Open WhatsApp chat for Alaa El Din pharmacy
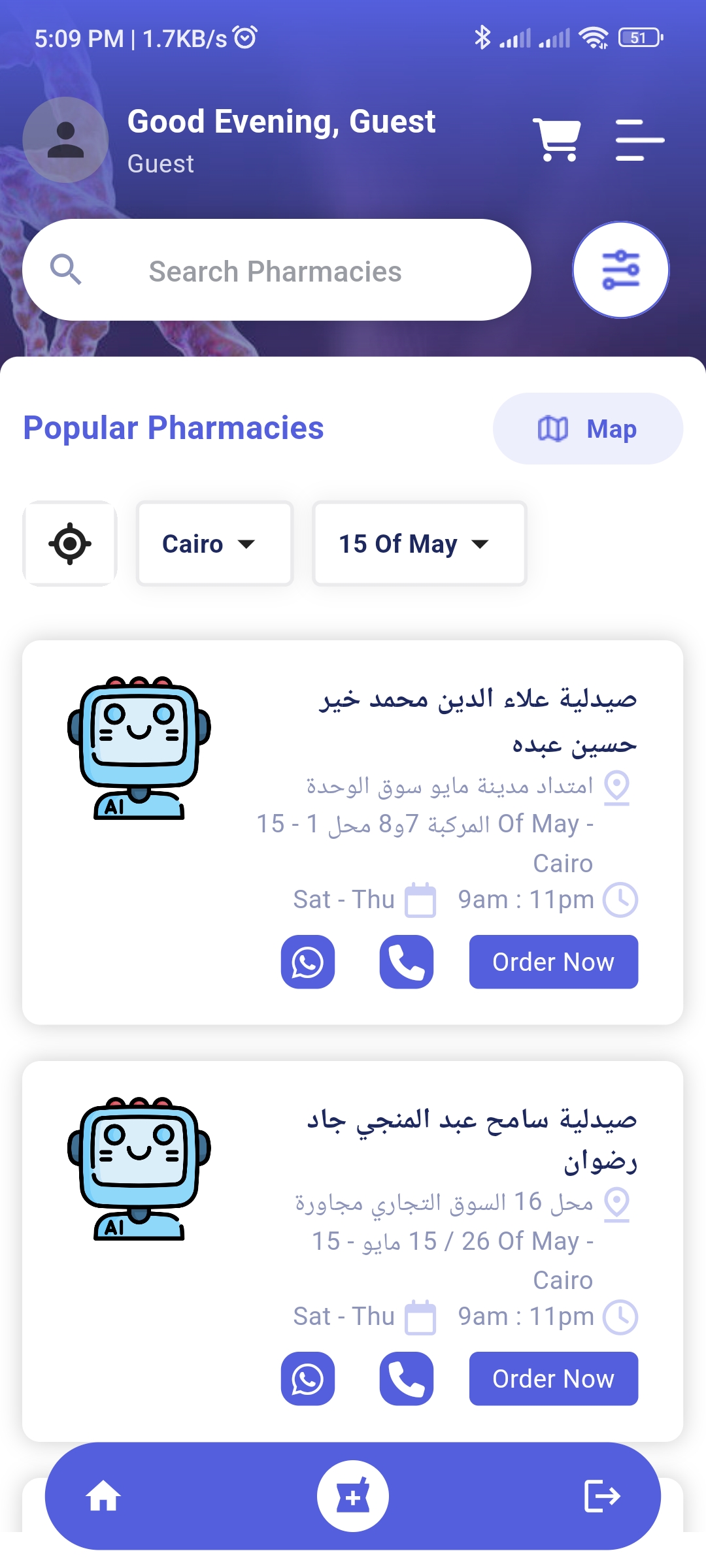This screenshot has width=706, height=1568. [307, 962]
